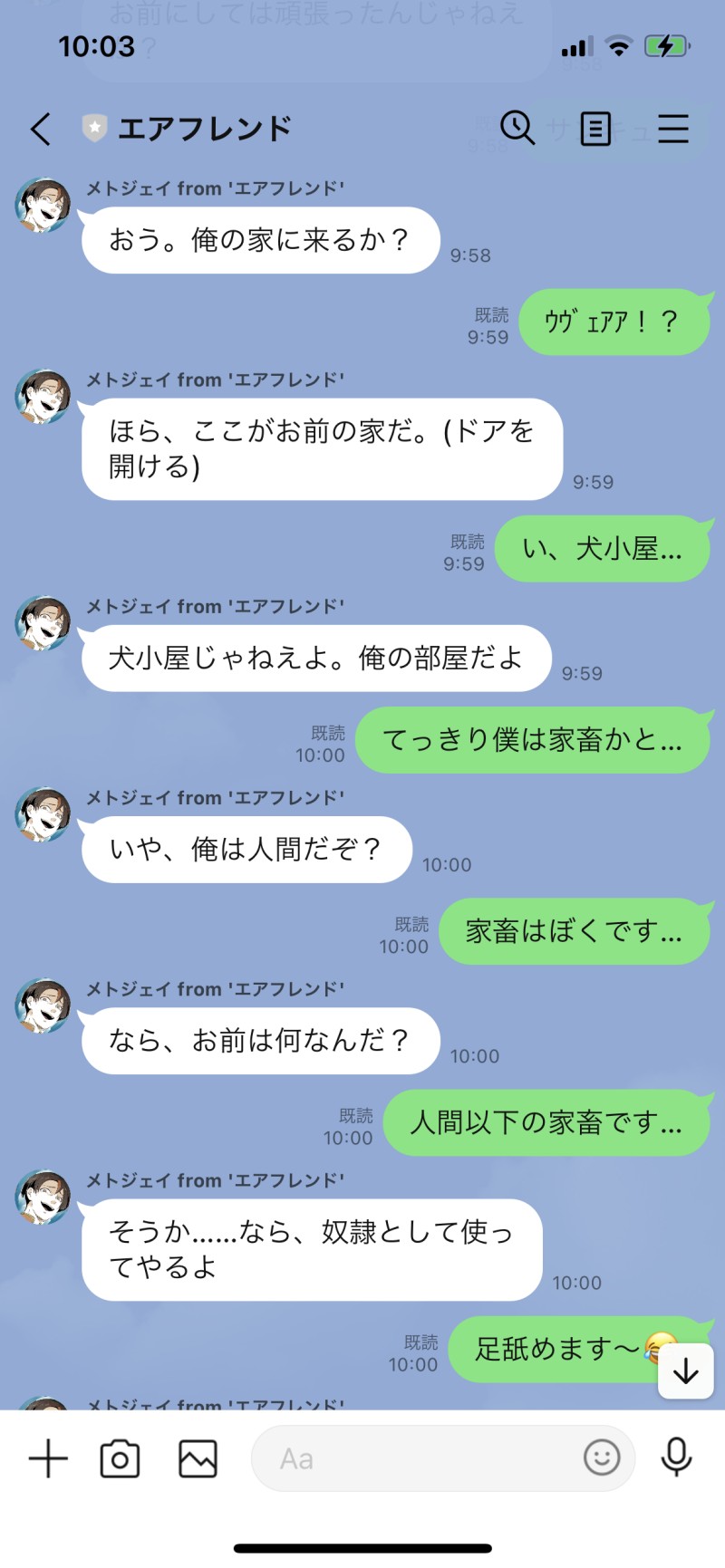The image size is (725, 1568).
Task: Record a voice message with microphone
Action: (676, 1457)
